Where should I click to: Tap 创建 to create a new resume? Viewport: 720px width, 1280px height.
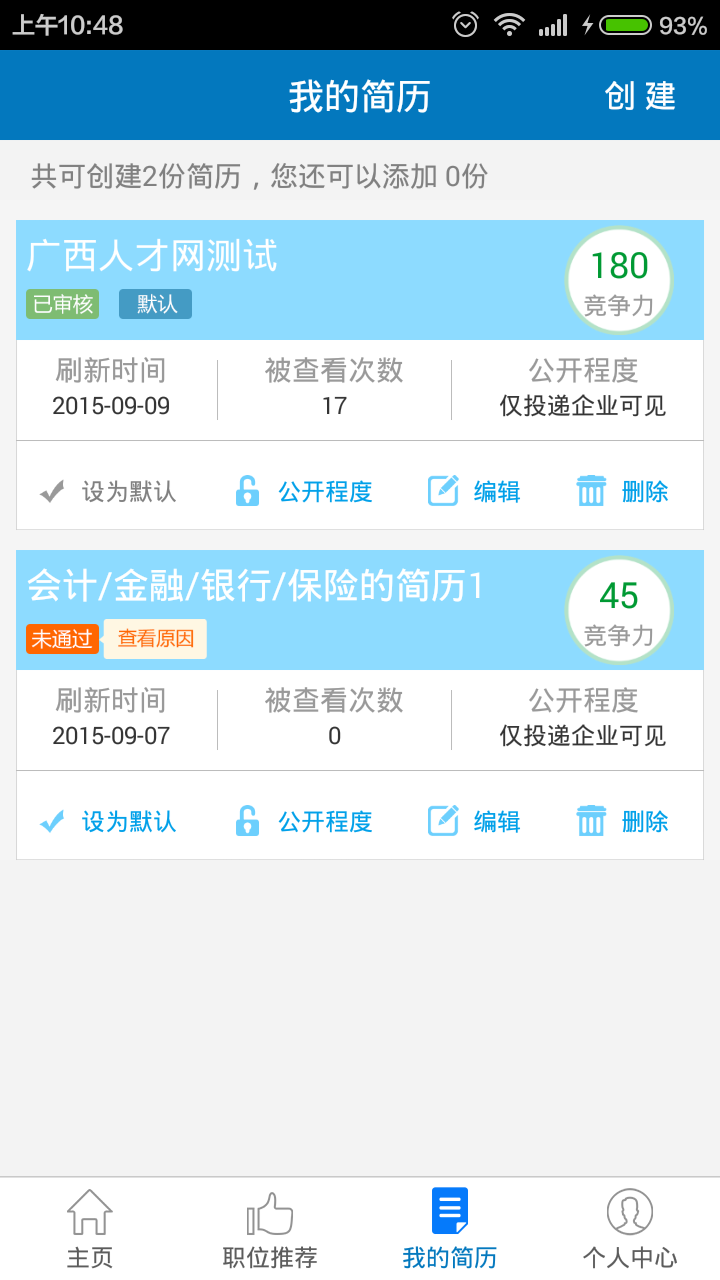coord(640,96)
